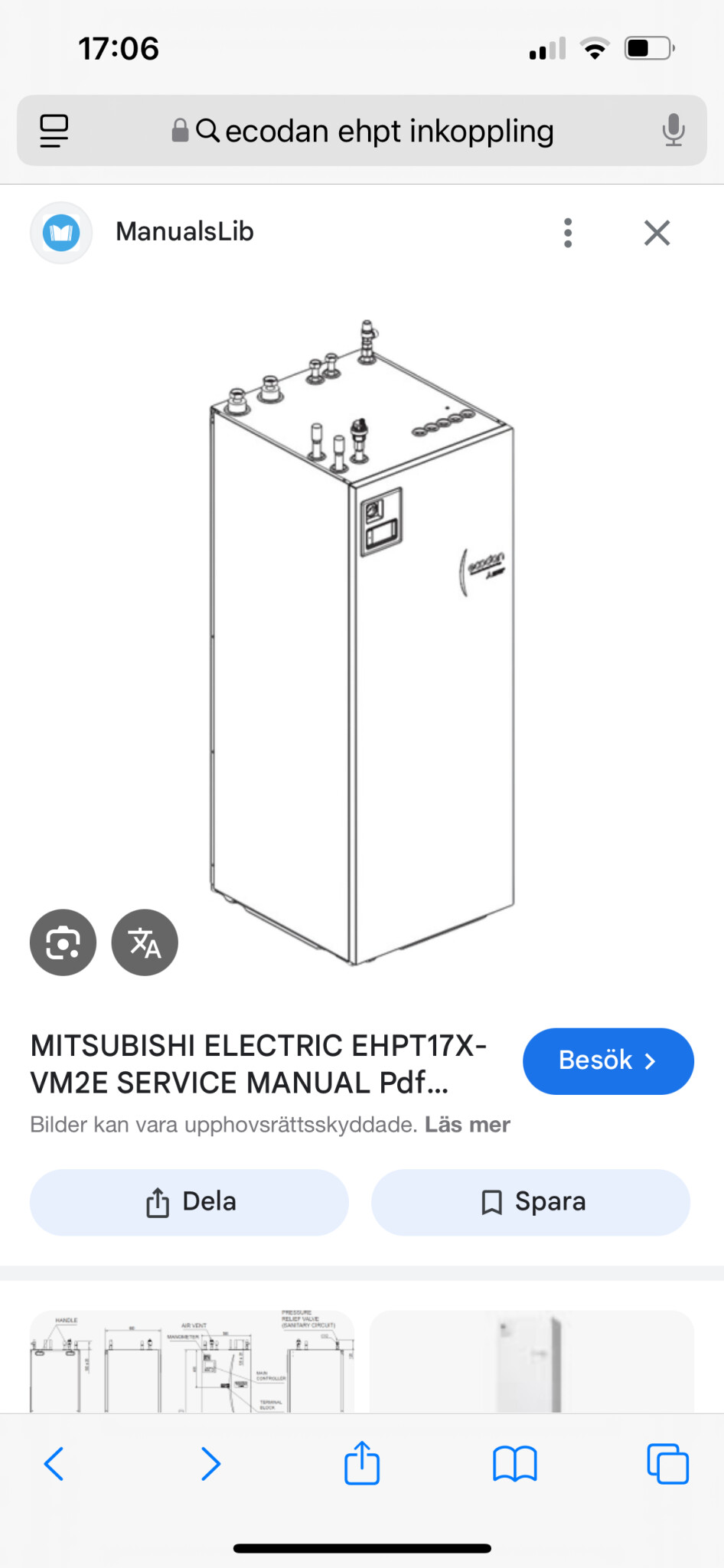Show all open Safari tabs
This screenshot has height=1568, width=724.
coord(667,1464)
